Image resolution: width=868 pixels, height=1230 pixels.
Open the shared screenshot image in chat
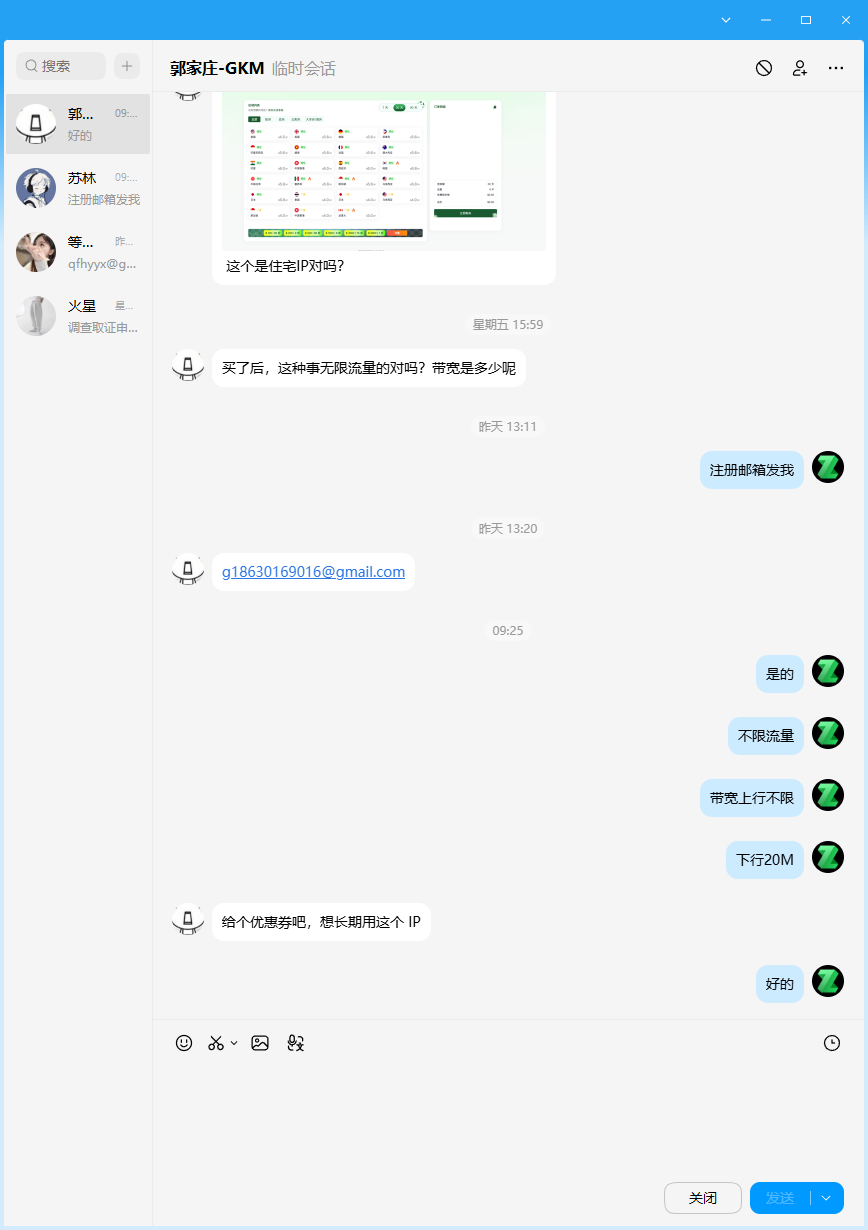pos(384,170)
